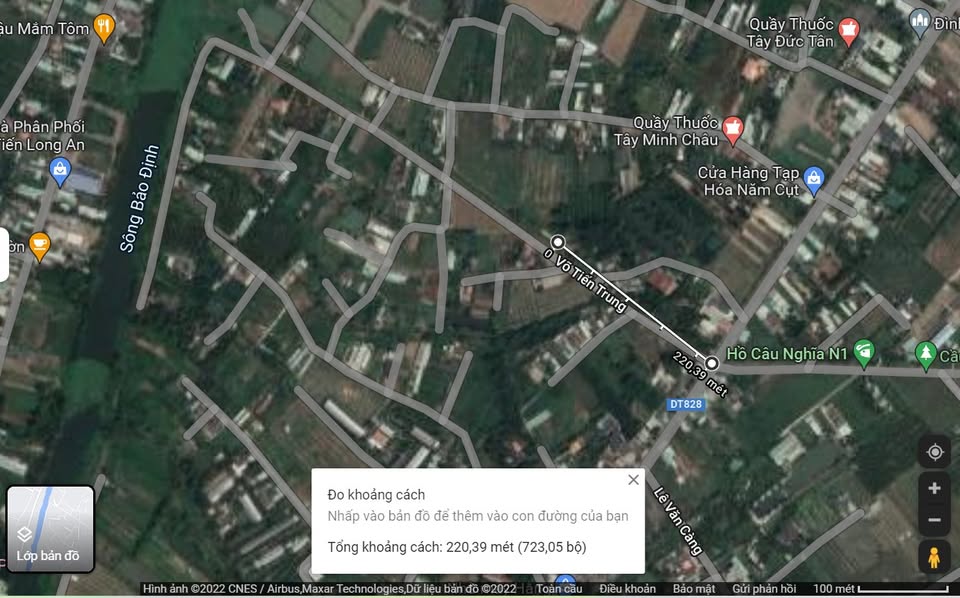
Task: Open the Long An shop marker
Action: [60, 170]
